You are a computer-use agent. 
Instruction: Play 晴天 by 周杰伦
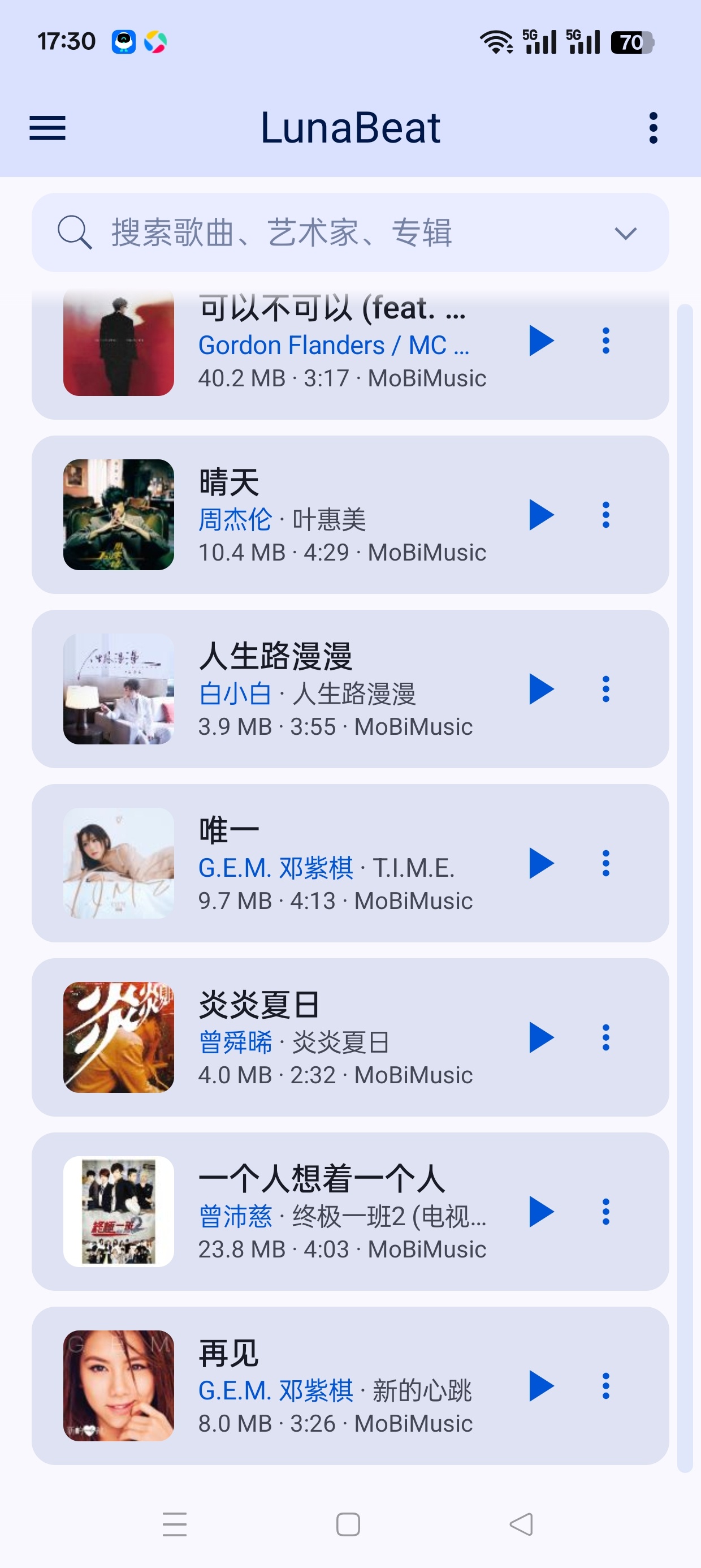click(x=541, y=515)
